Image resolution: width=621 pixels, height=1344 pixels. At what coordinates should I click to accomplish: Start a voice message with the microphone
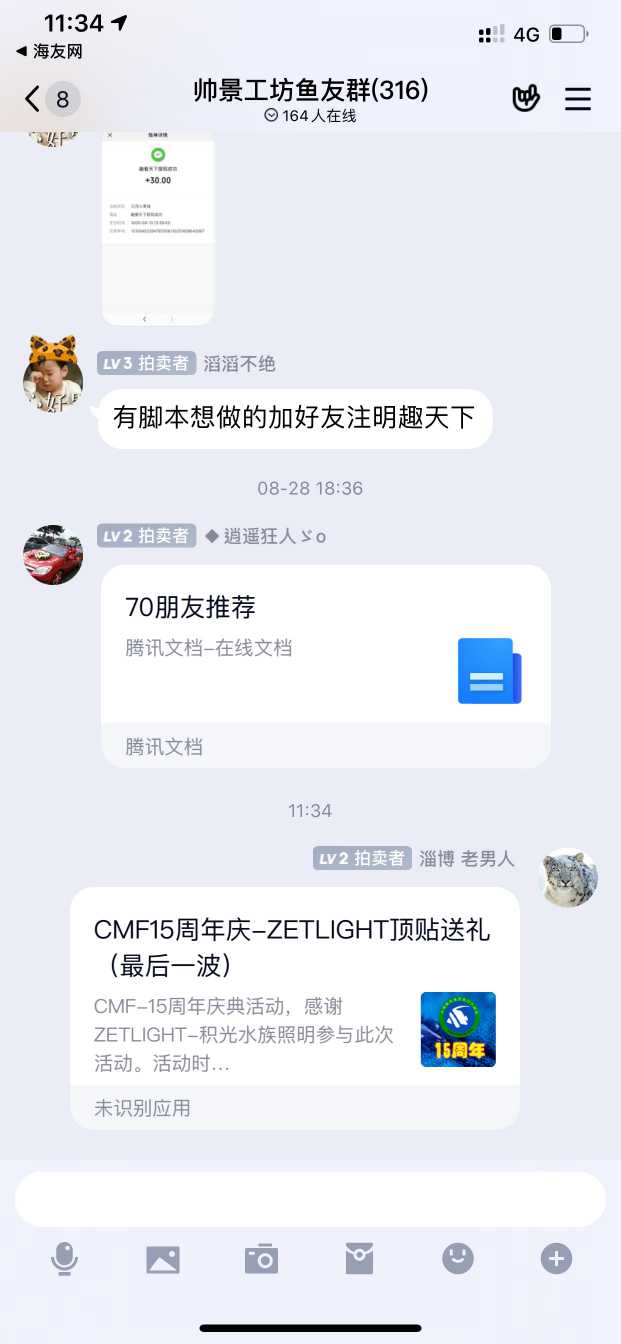pyautogui.click(x=64, y=1258)
